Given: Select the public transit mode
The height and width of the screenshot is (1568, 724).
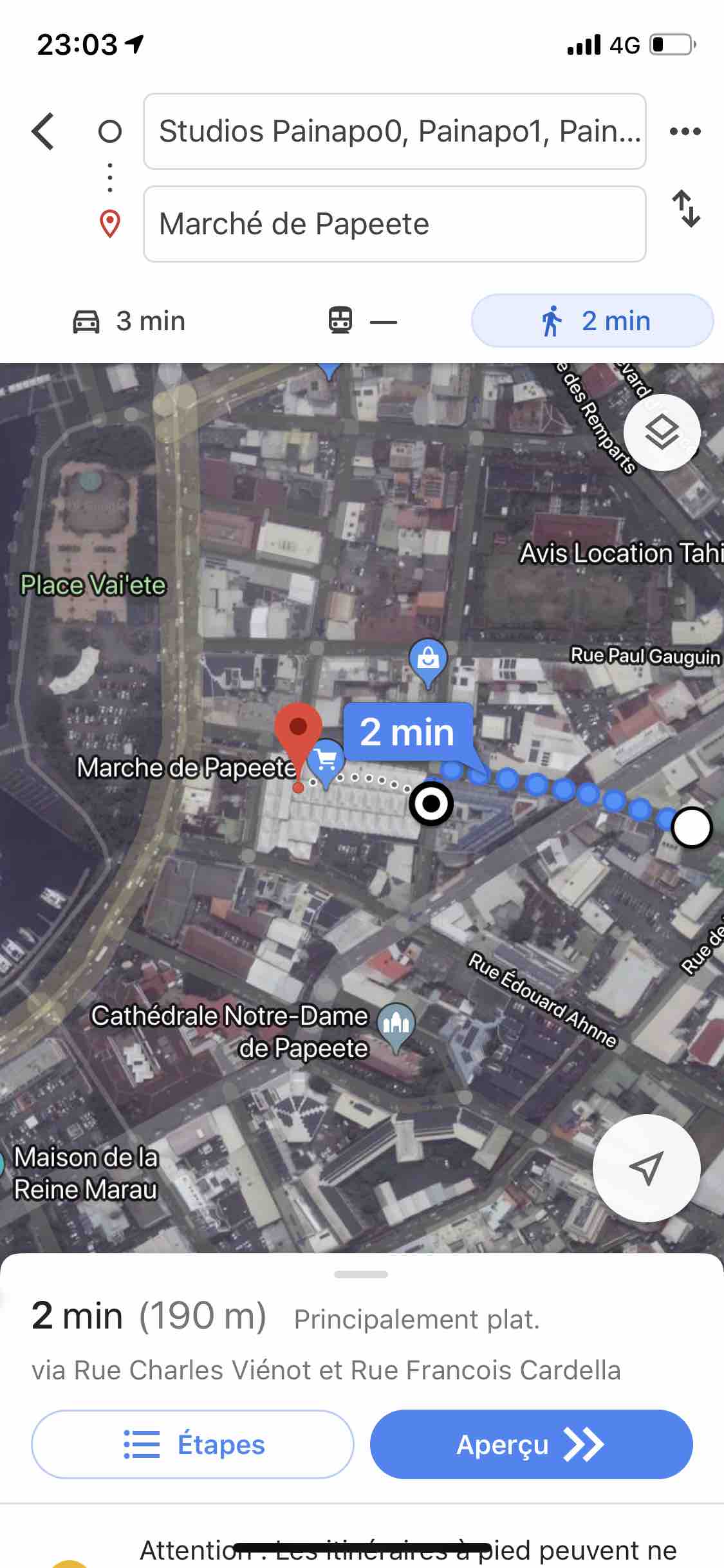Looking at the screenshot, I should 362,321.
